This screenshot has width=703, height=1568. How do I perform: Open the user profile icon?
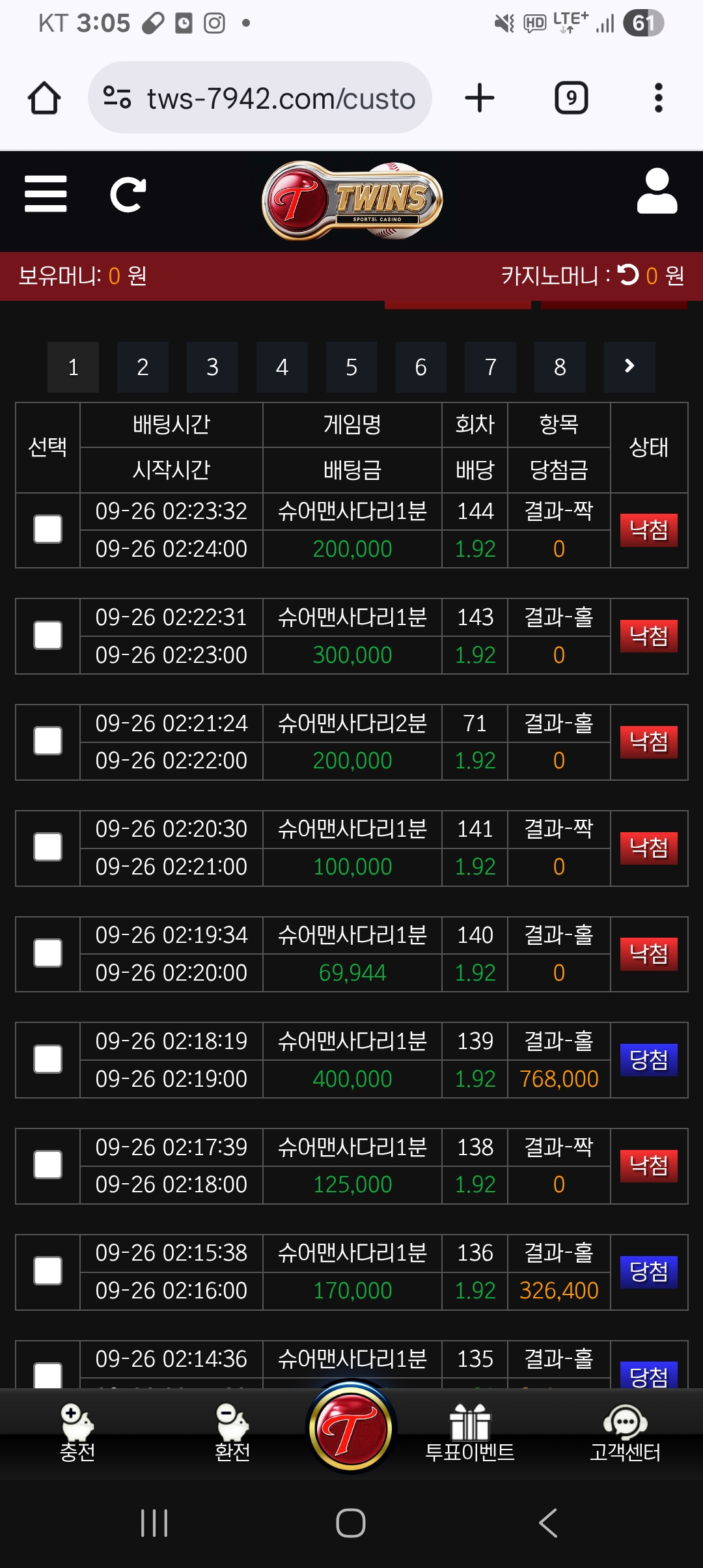coord(656,191)
